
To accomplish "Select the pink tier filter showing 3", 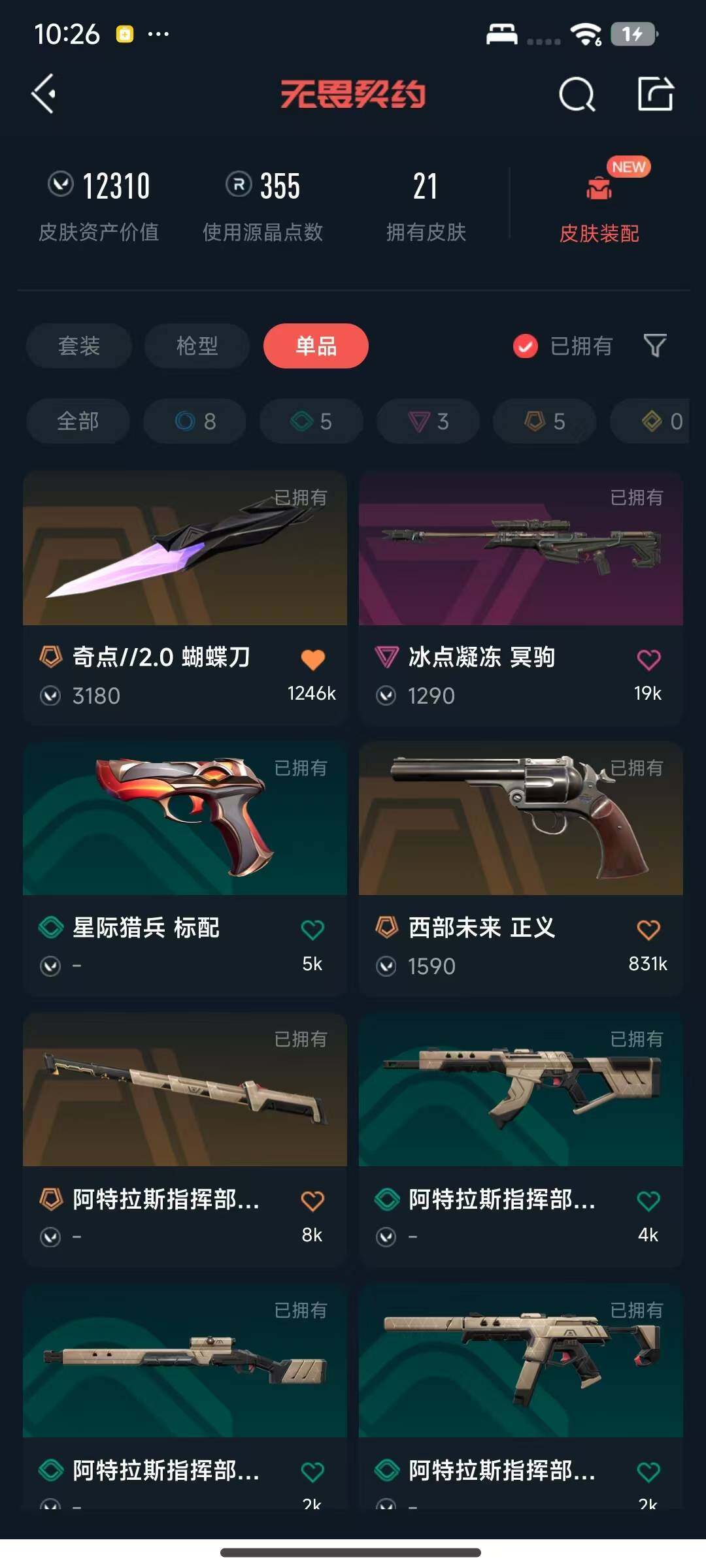I will [427, 421].
